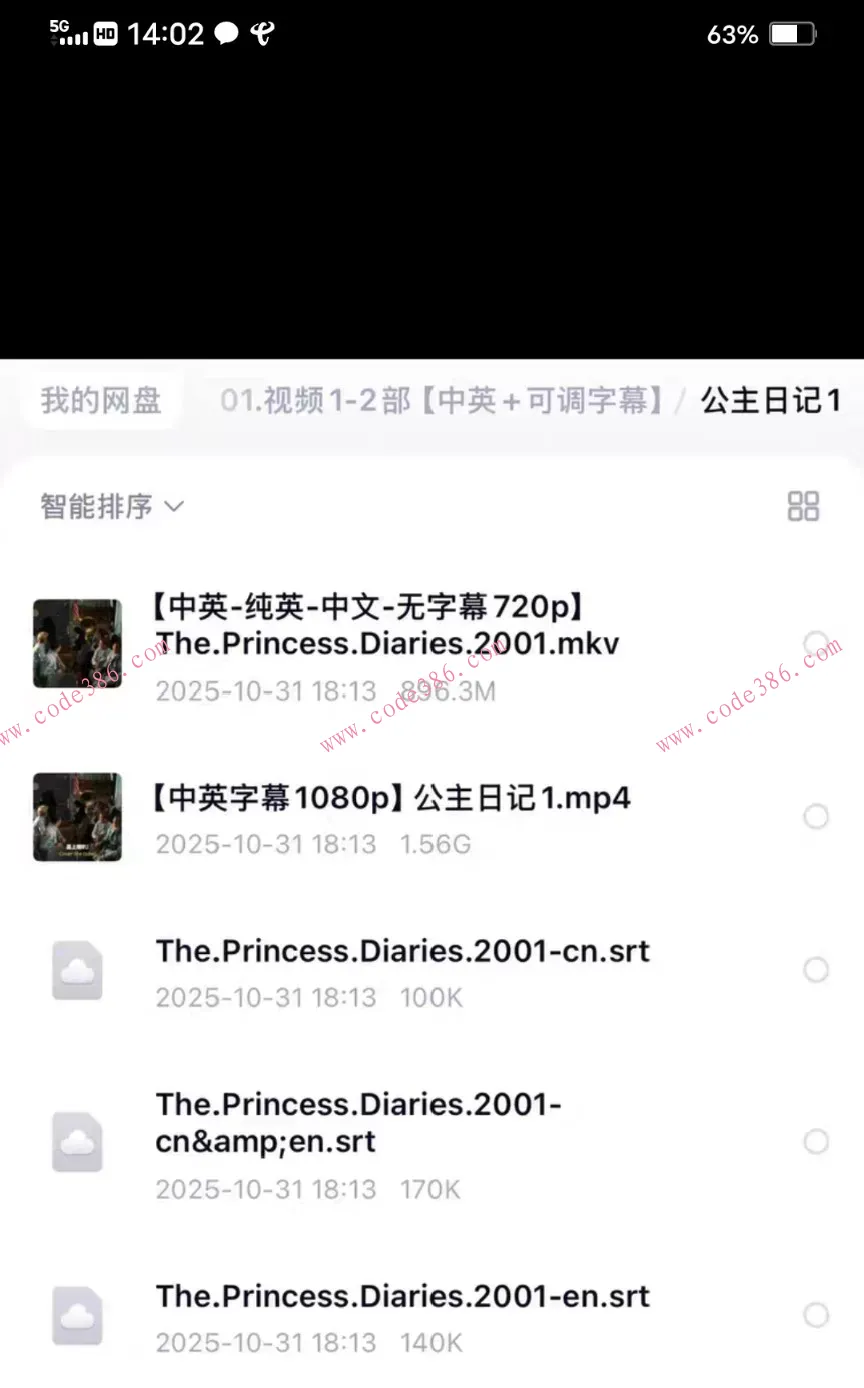The height and width of the screenshot is (1388, 864).
Task: Tap the cloud icon beside cn&amp;en.srt file
Action: pyautogui.click(x=77, y=1142)
